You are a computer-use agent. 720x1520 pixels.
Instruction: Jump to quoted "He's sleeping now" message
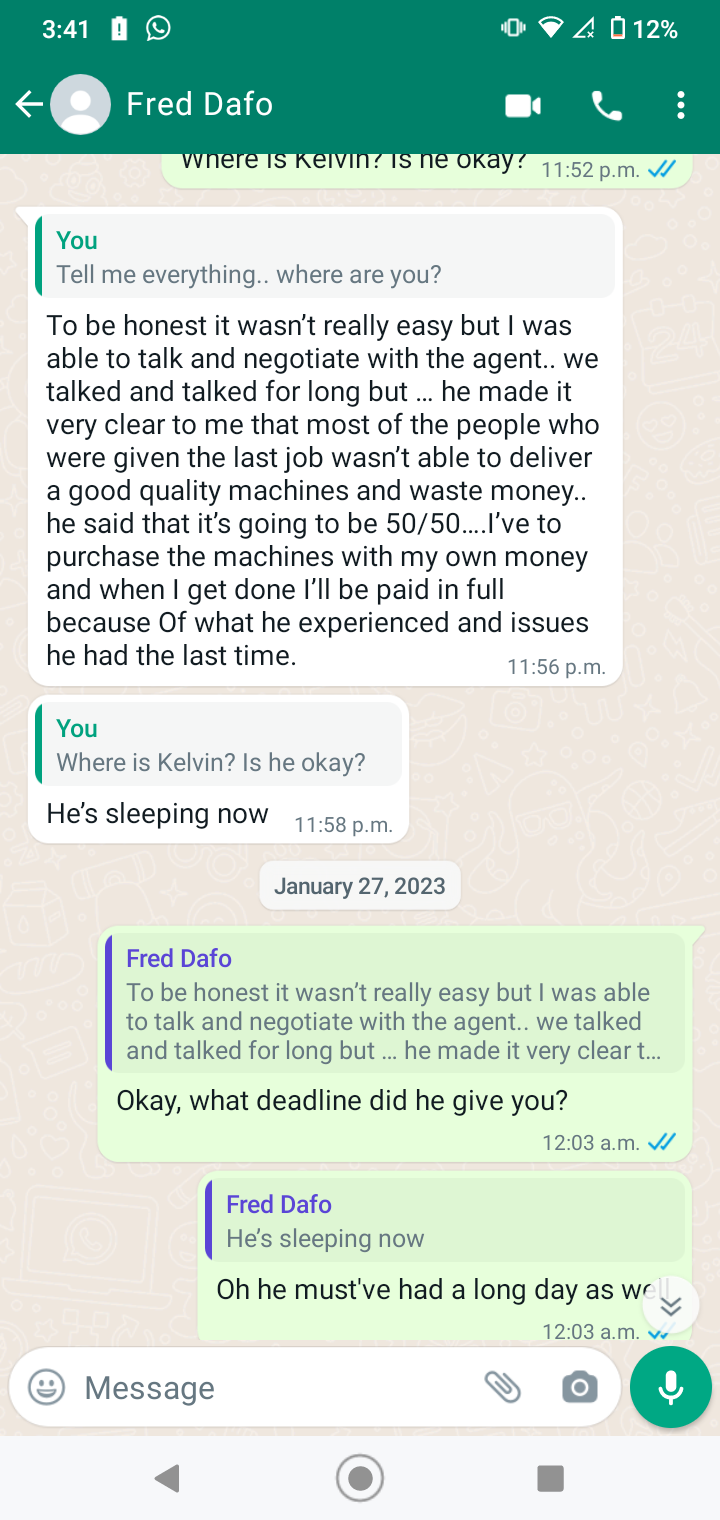tap(445, 1220)
